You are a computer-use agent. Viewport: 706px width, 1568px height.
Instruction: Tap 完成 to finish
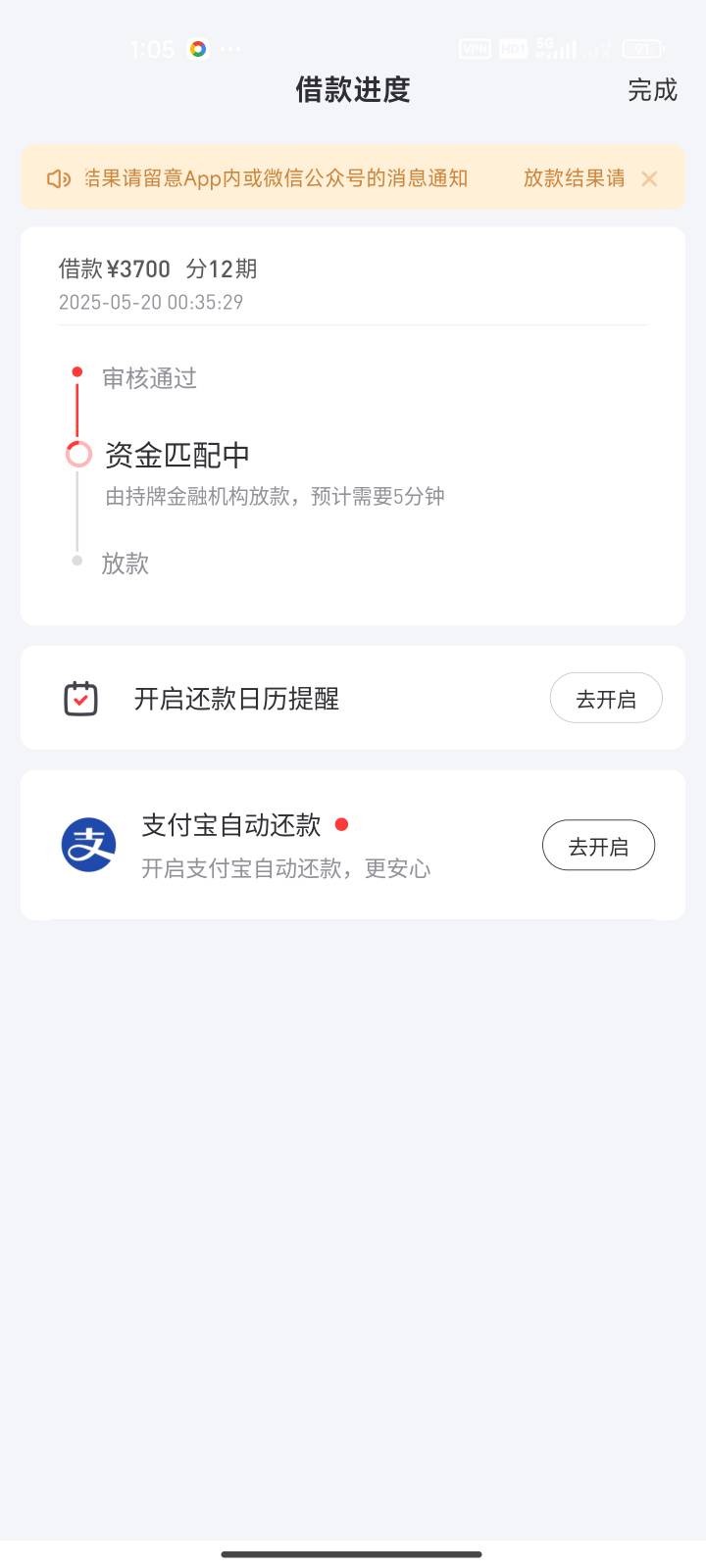pyautogui.click(x=652, y=90)
